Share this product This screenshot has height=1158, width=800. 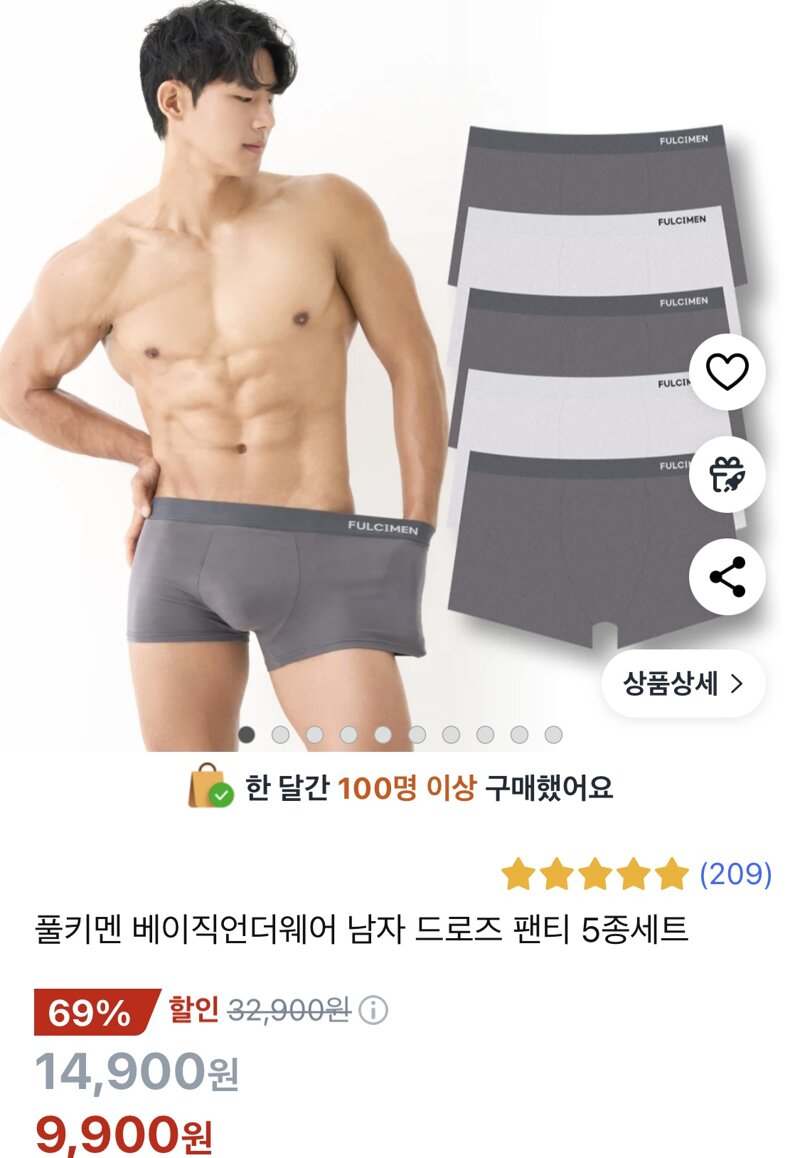click(x=727, y=576)
